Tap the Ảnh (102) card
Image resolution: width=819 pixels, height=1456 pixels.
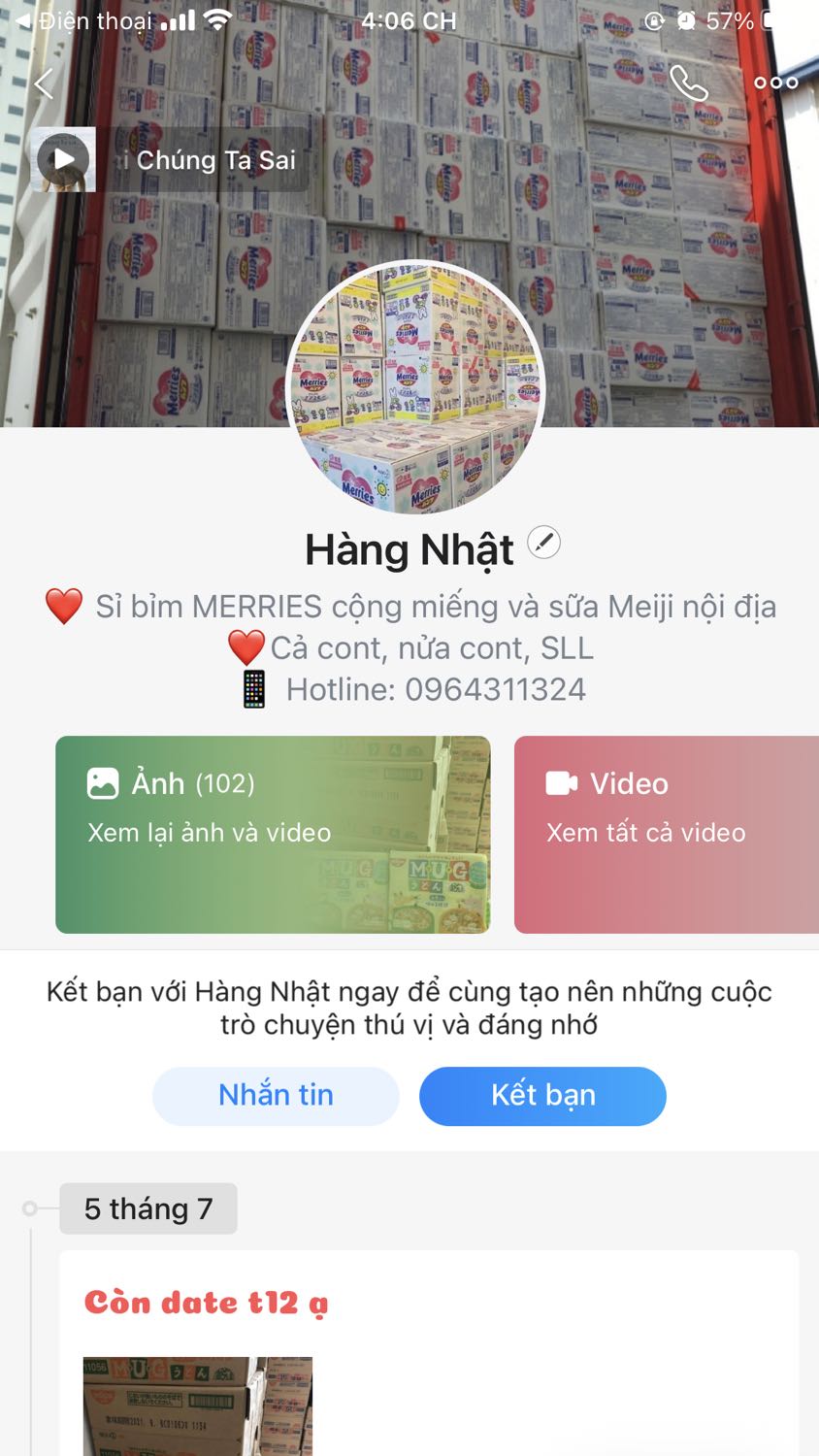(273, 834)
